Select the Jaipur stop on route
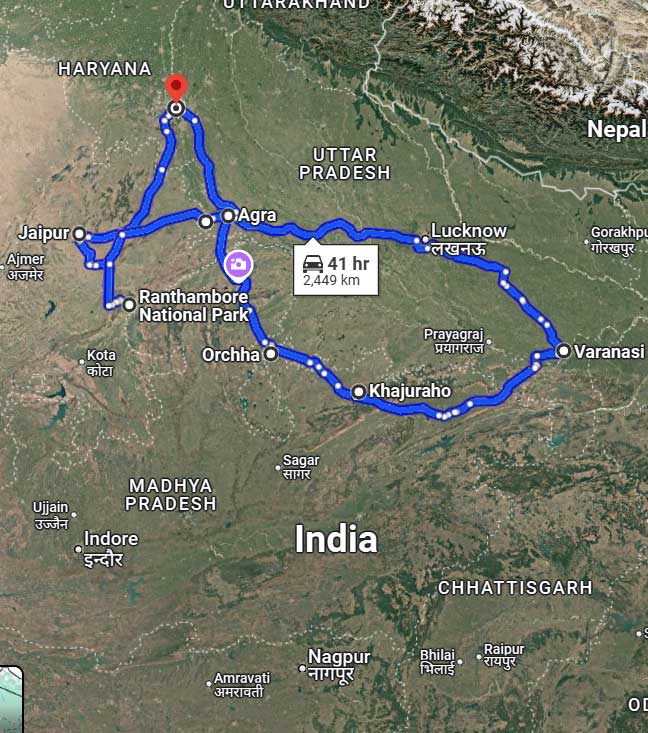Screen dimensions: 648x733 [79, 234]
